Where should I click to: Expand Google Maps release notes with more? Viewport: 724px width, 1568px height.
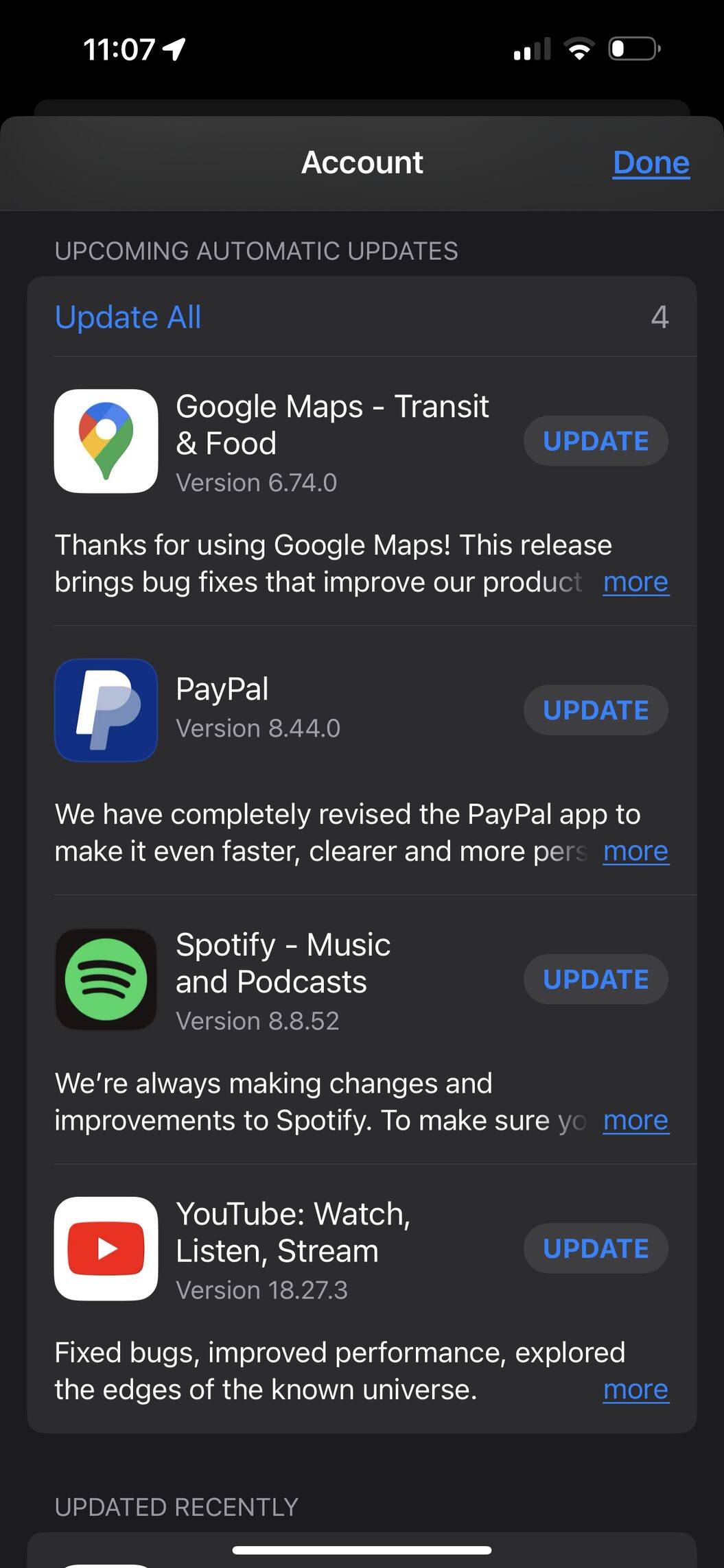coord(635,582)
